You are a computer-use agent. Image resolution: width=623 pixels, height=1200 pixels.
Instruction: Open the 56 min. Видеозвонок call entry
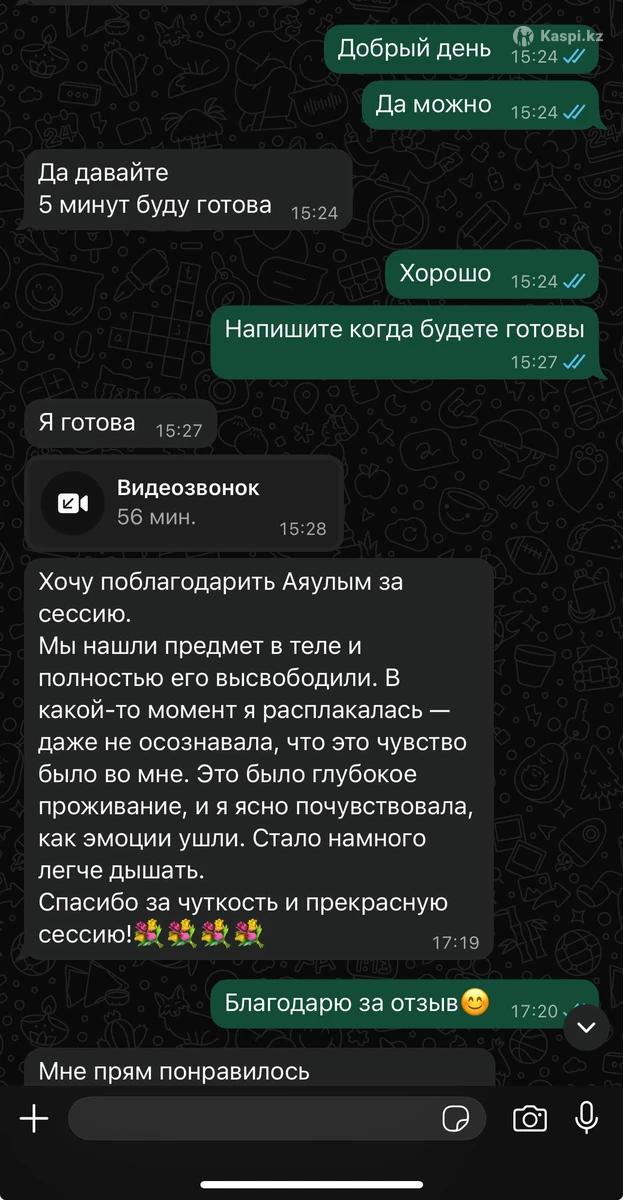pyautogui.click(x=185, y=503)
